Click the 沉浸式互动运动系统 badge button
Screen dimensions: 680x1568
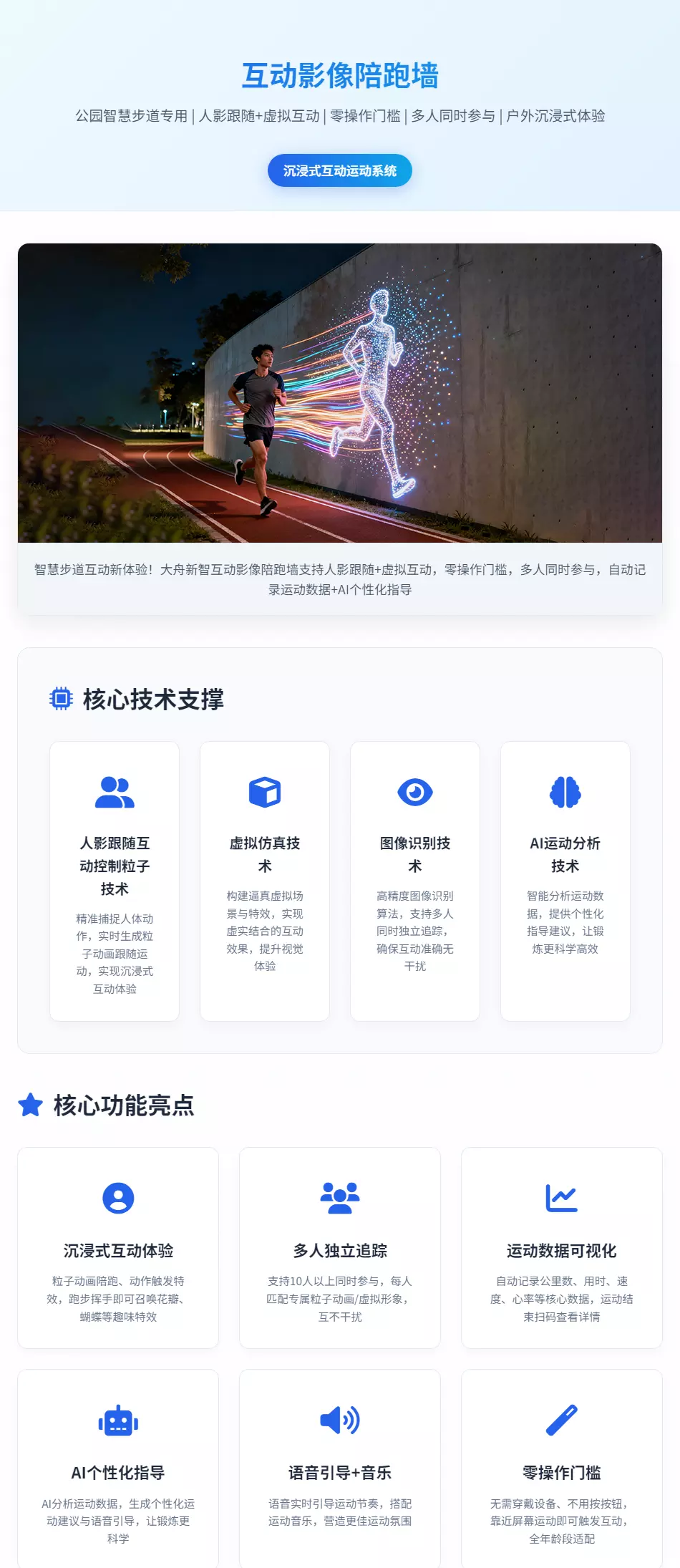(x=340, y=170)
